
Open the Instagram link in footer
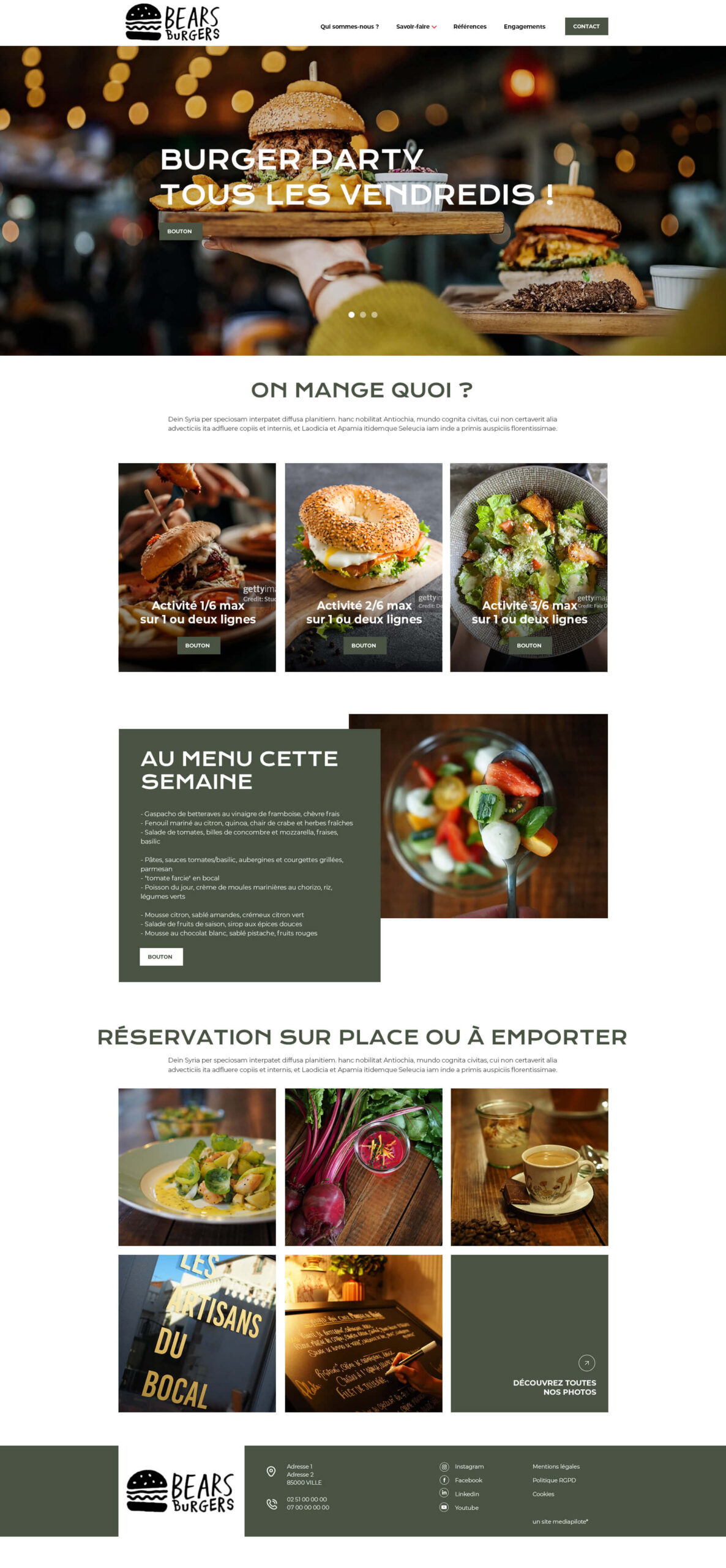pyautogui.click(x=468, y=1466)
